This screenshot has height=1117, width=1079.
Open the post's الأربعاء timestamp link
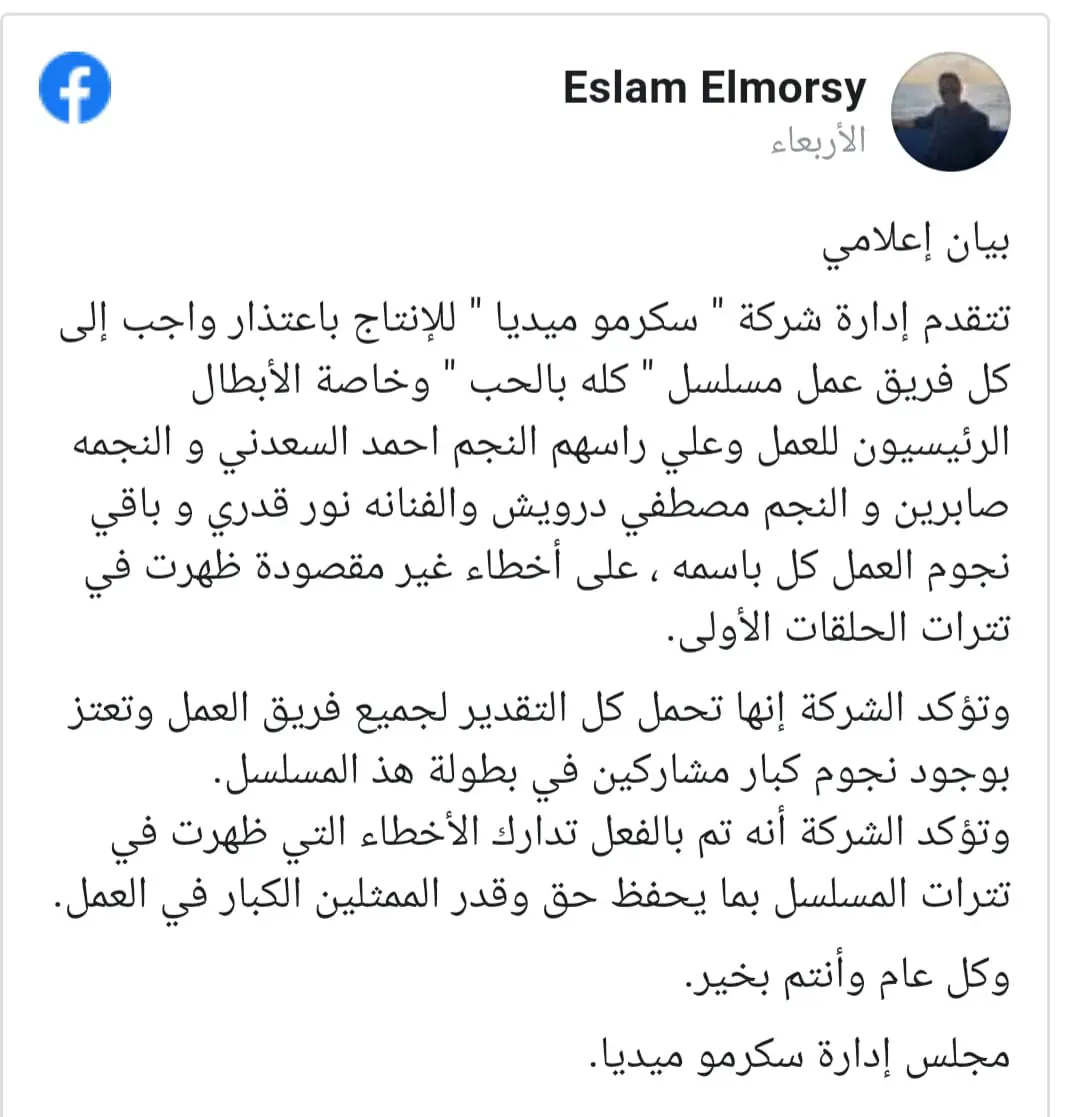point(818,141)
